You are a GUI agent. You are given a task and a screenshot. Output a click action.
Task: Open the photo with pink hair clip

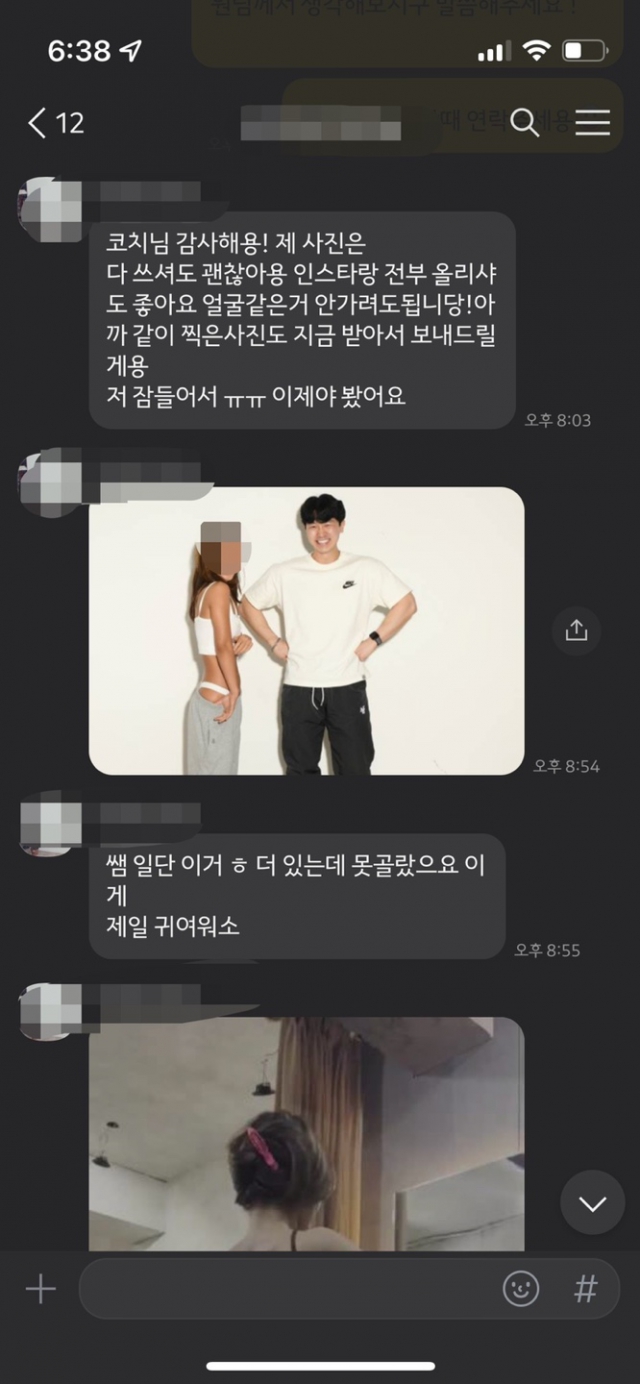tap(306, 1135)
